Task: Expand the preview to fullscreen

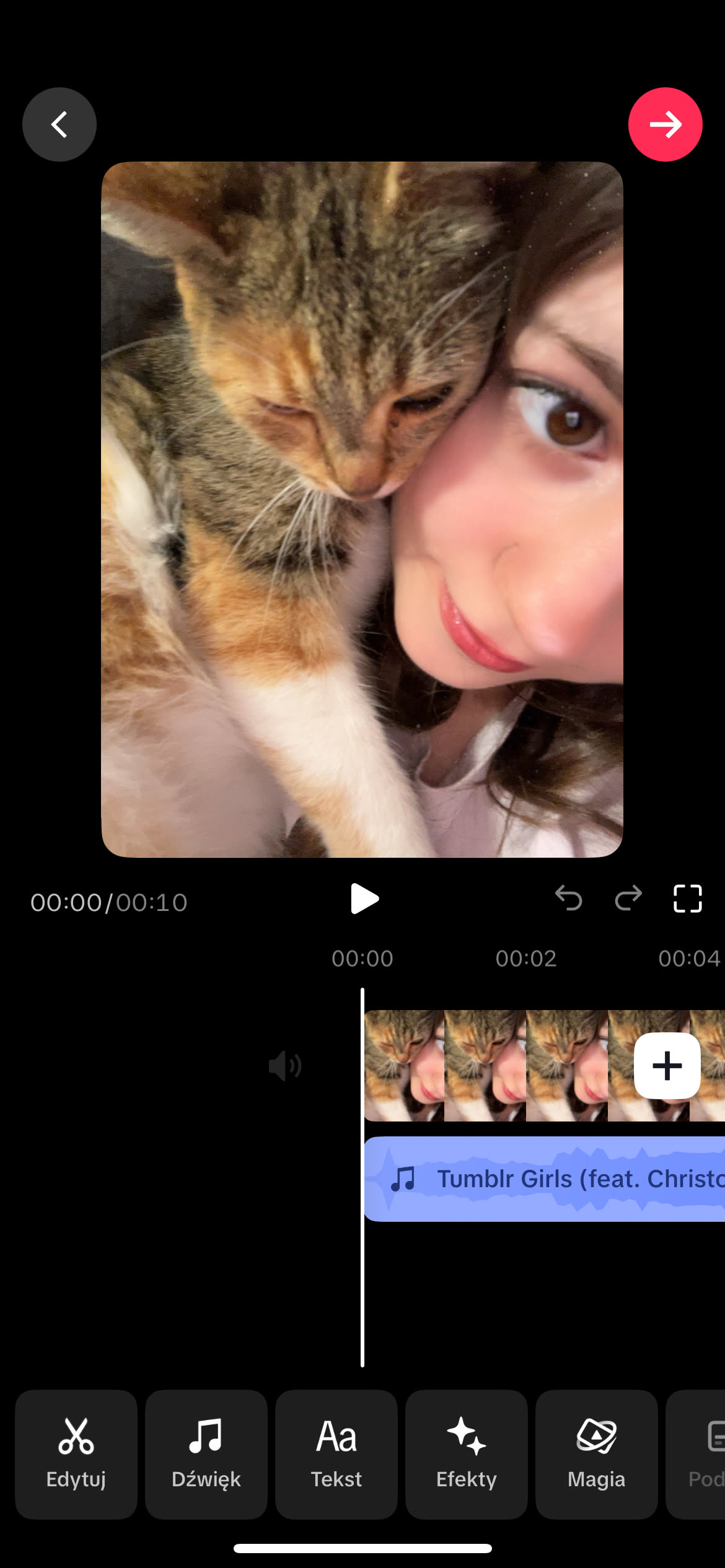Action: coord(687,899)
